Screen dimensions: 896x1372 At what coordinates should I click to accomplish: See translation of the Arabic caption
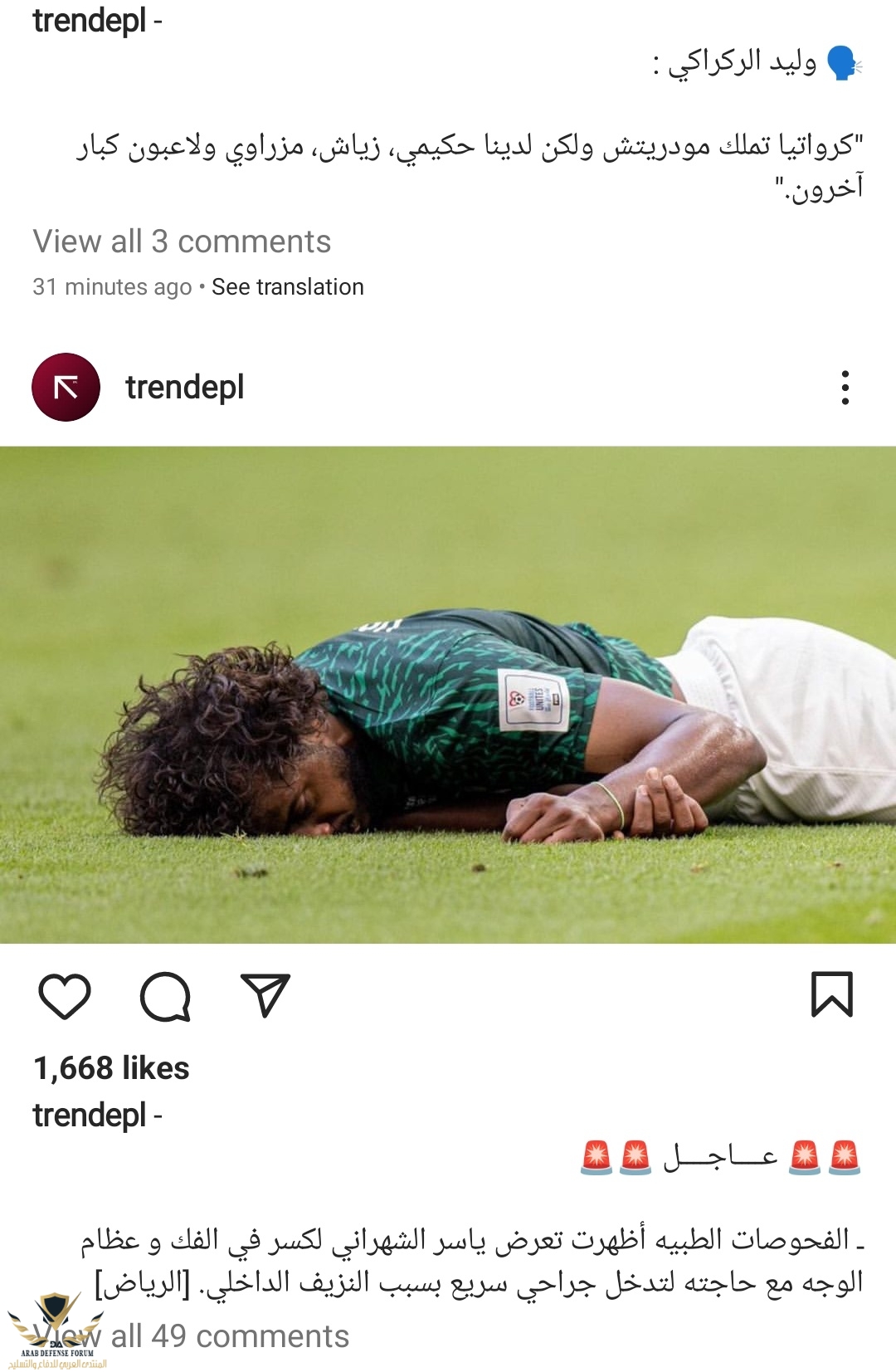pyautogui.click(x=287, y=287)
